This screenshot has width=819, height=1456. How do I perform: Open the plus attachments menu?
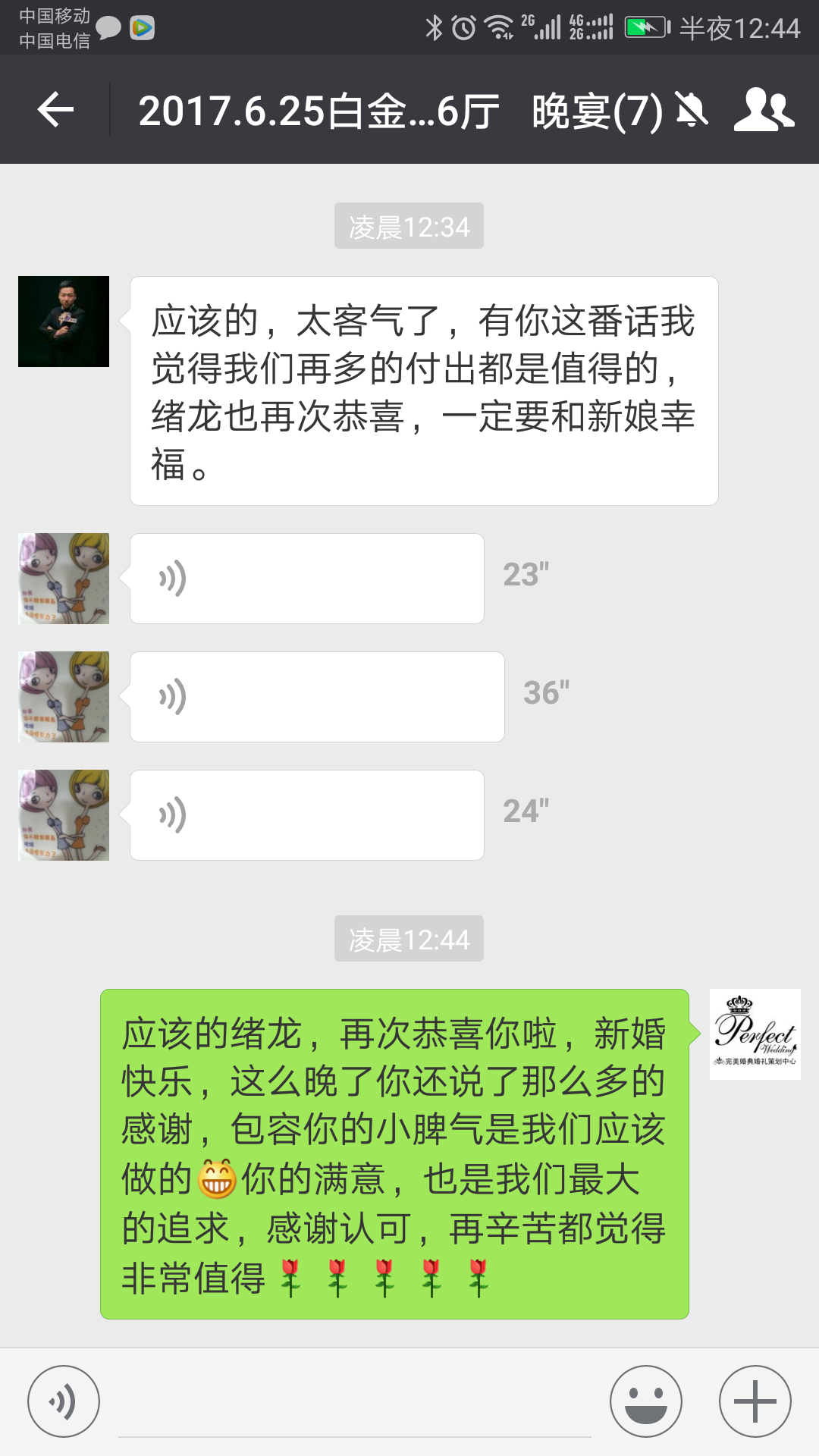[x=755, y=1401]
